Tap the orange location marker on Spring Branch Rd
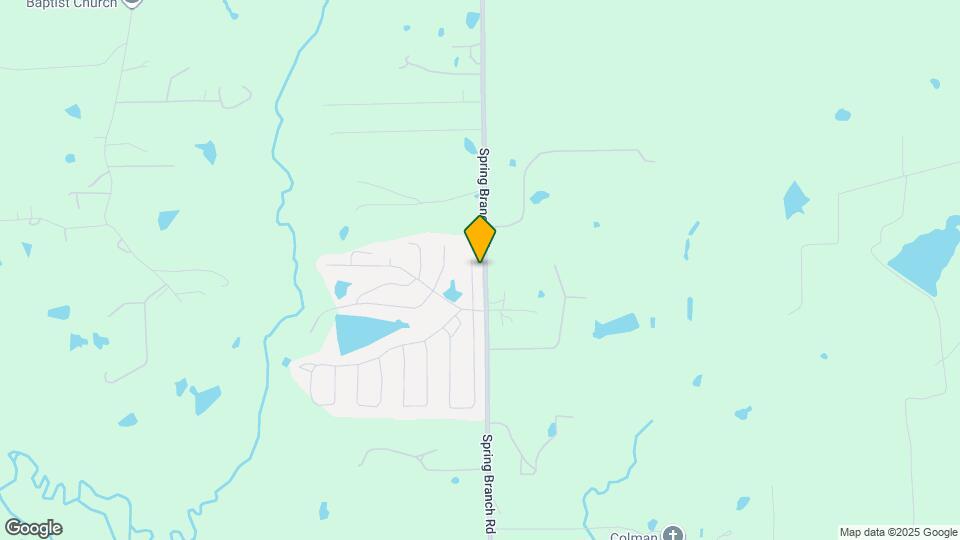Image resolution: width=960 pixels, height=540 pixels. (480, 238)
